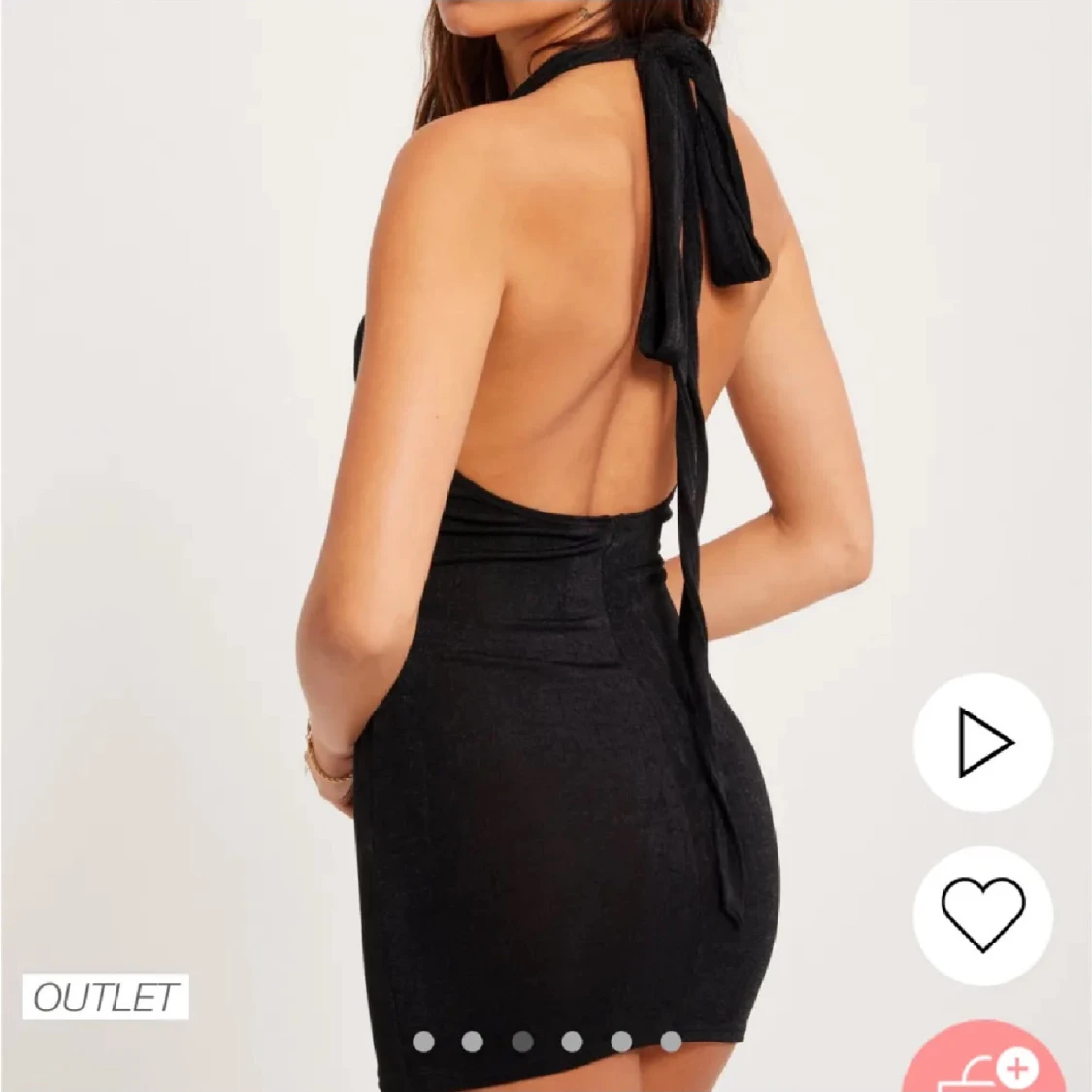This screenshot has width=1092, height=1092.
Task: Add the dress to favorites
Action: (x=982, y=915)
